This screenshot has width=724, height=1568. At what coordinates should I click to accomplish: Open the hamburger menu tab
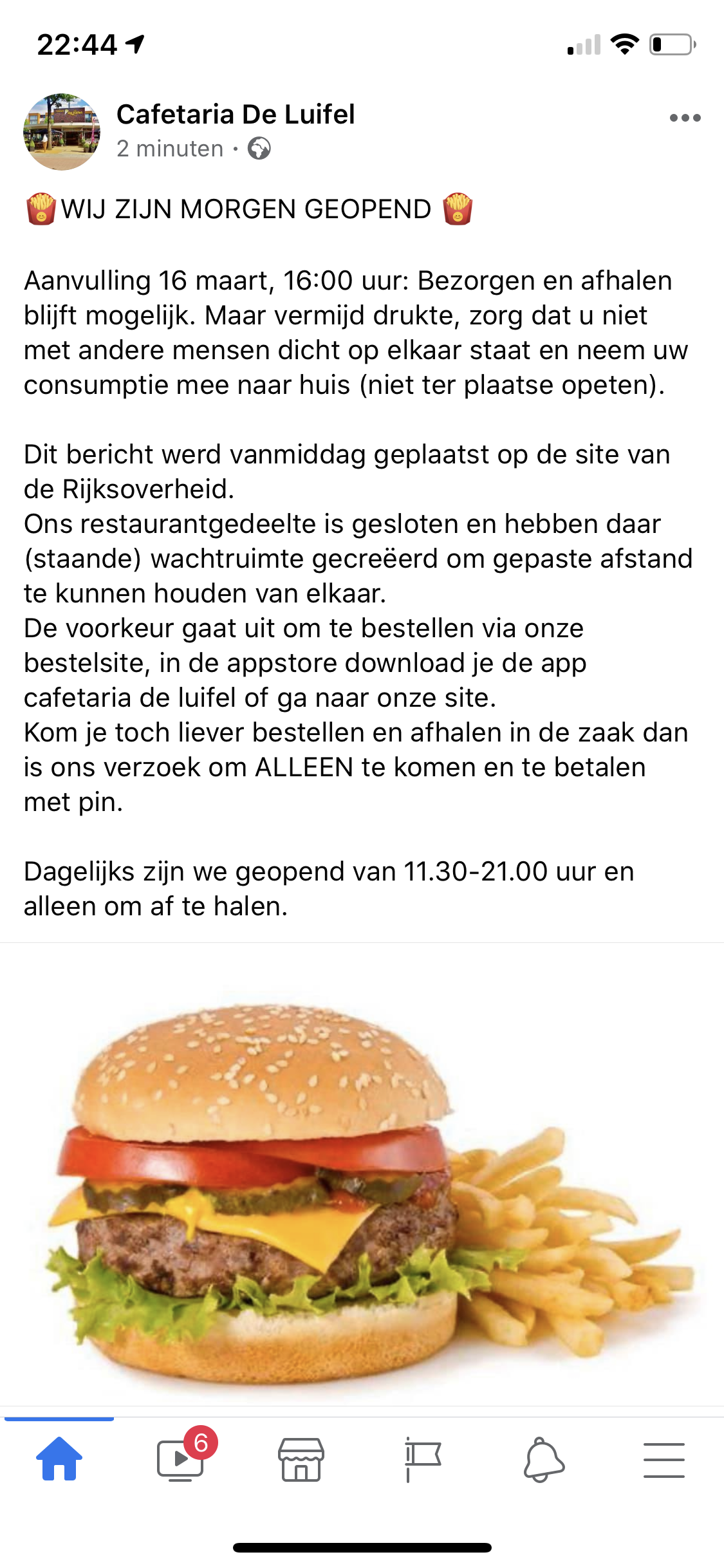click(x=664, y=1459)
